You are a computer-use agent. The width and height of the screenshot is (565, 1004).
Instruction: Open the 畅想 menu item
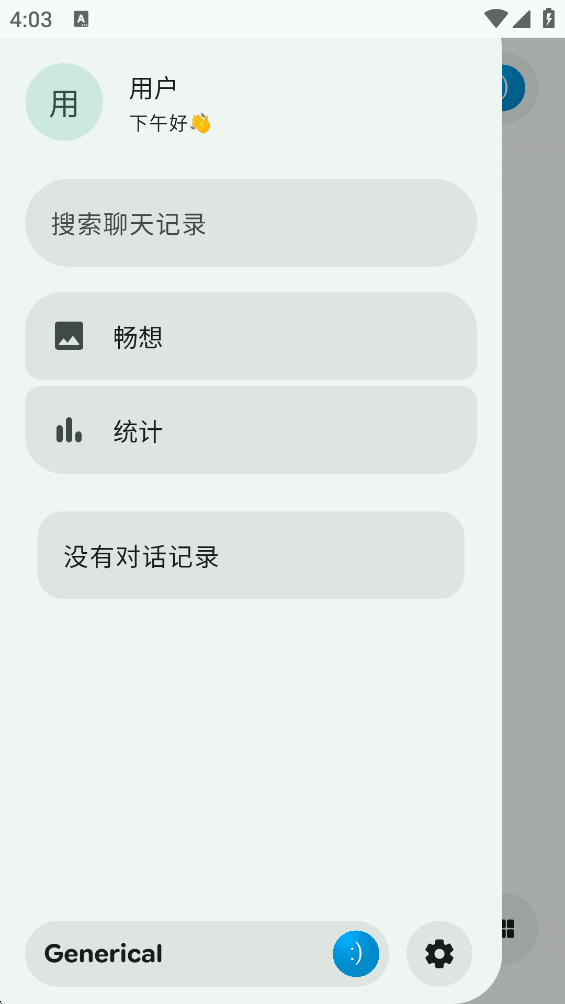(250, 336)
